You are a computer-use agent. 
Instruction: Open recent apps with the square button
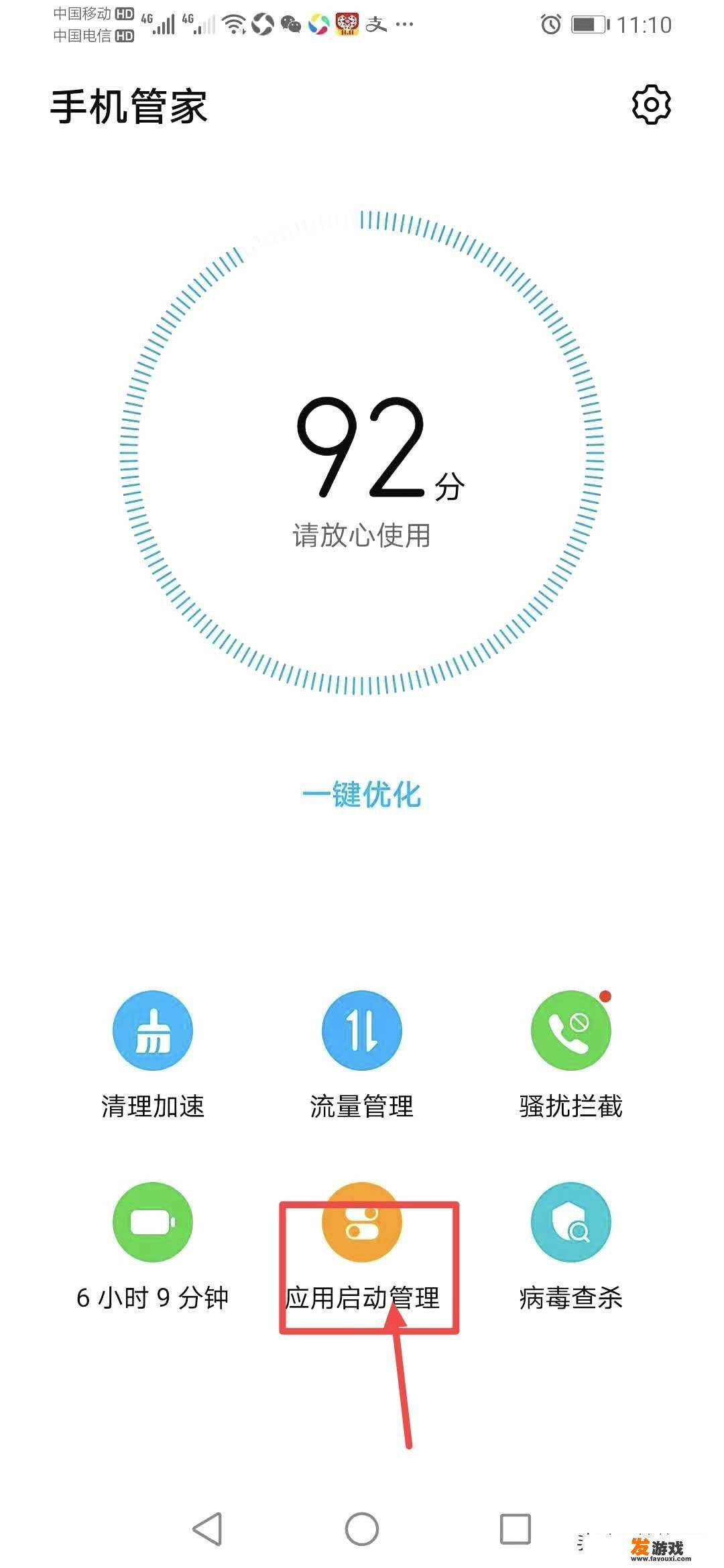[516, 1529]
